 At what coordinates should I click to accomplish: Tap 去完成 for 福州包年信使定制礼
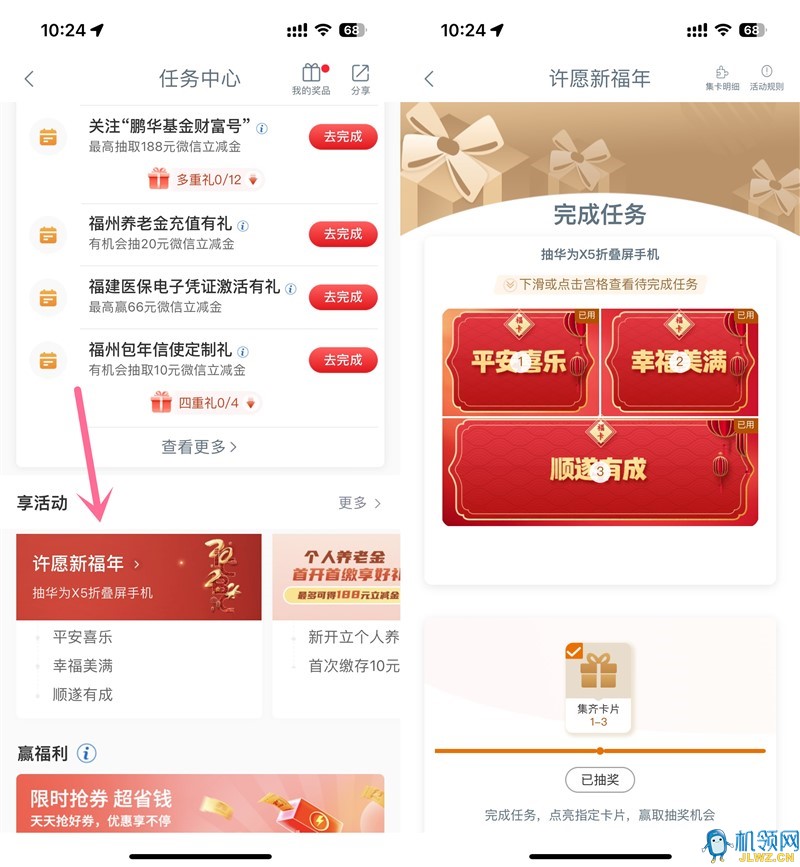(343, 360)
